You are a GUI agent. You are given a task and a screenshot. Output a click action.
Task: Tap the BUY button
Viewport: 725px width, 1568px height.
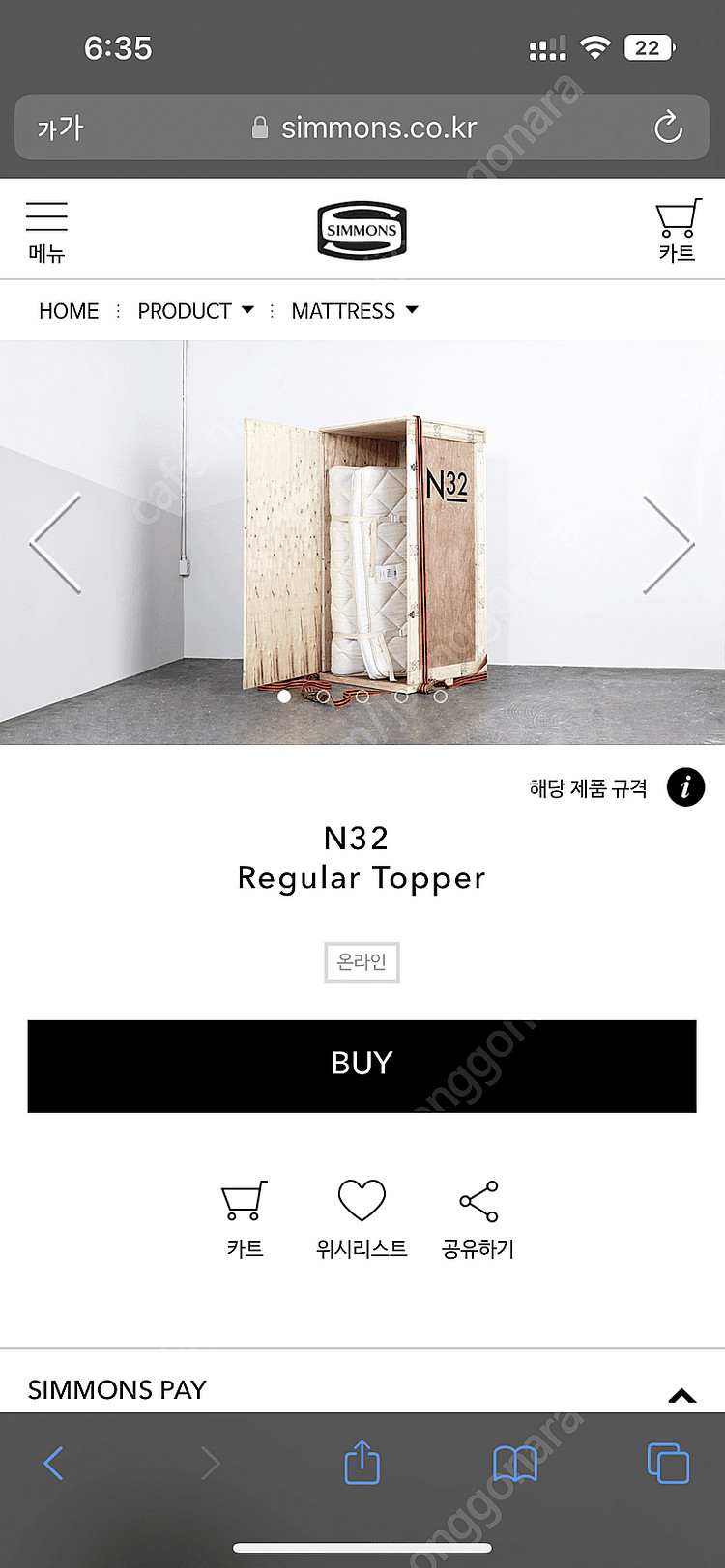[362, 1066]
